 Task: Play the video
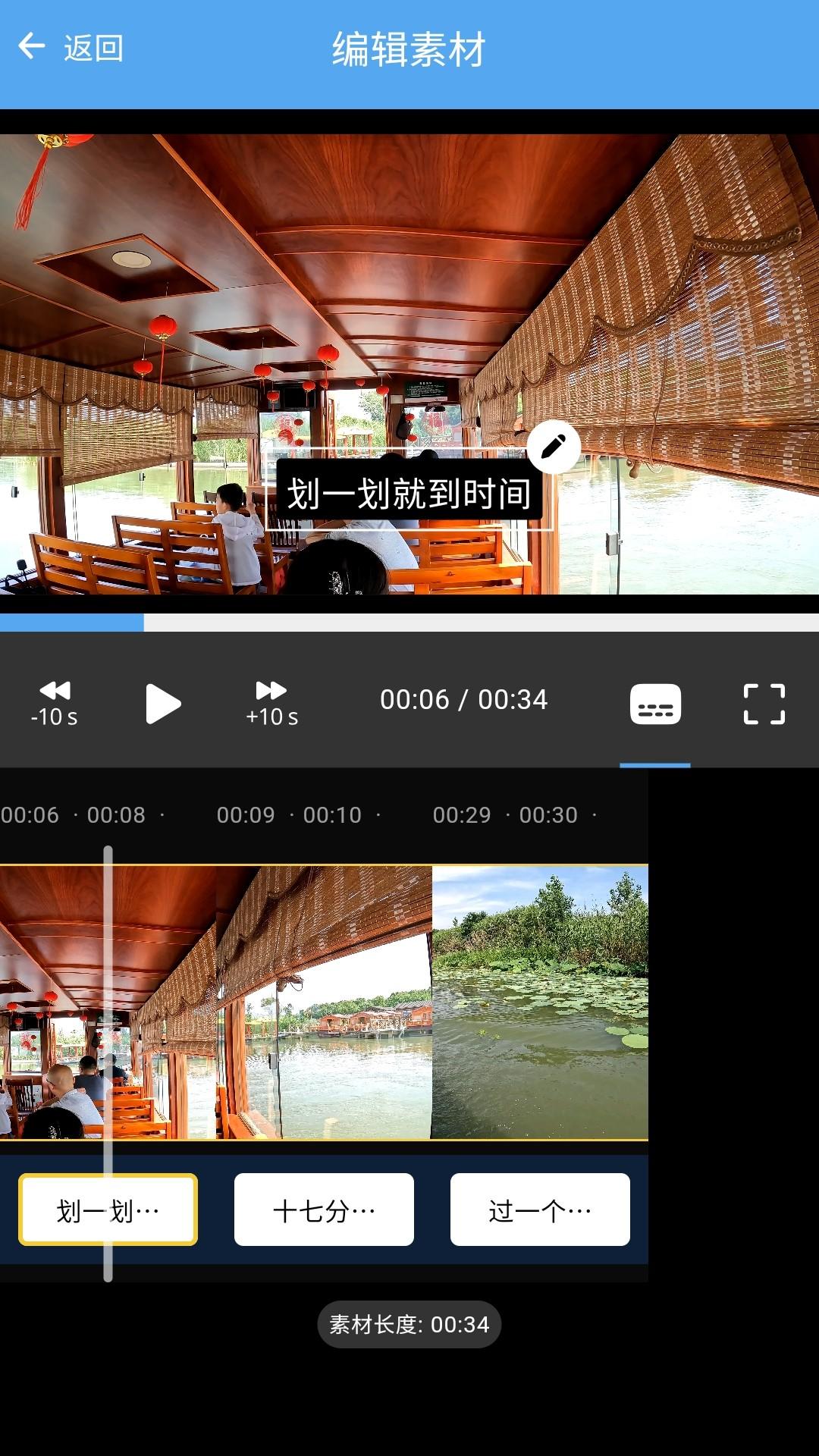pos(162,703)
